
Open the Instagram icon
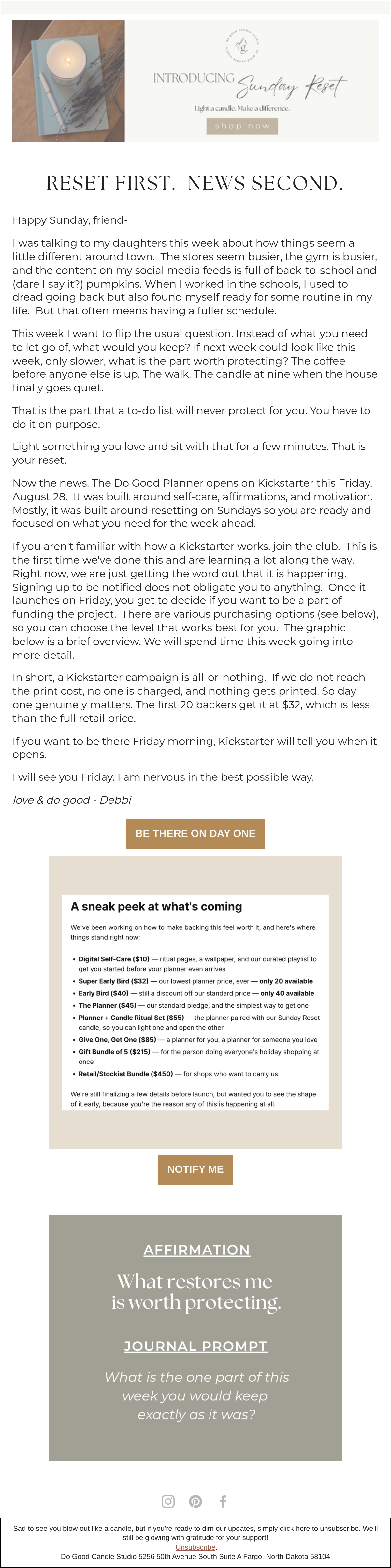(x=168, y=1501)
